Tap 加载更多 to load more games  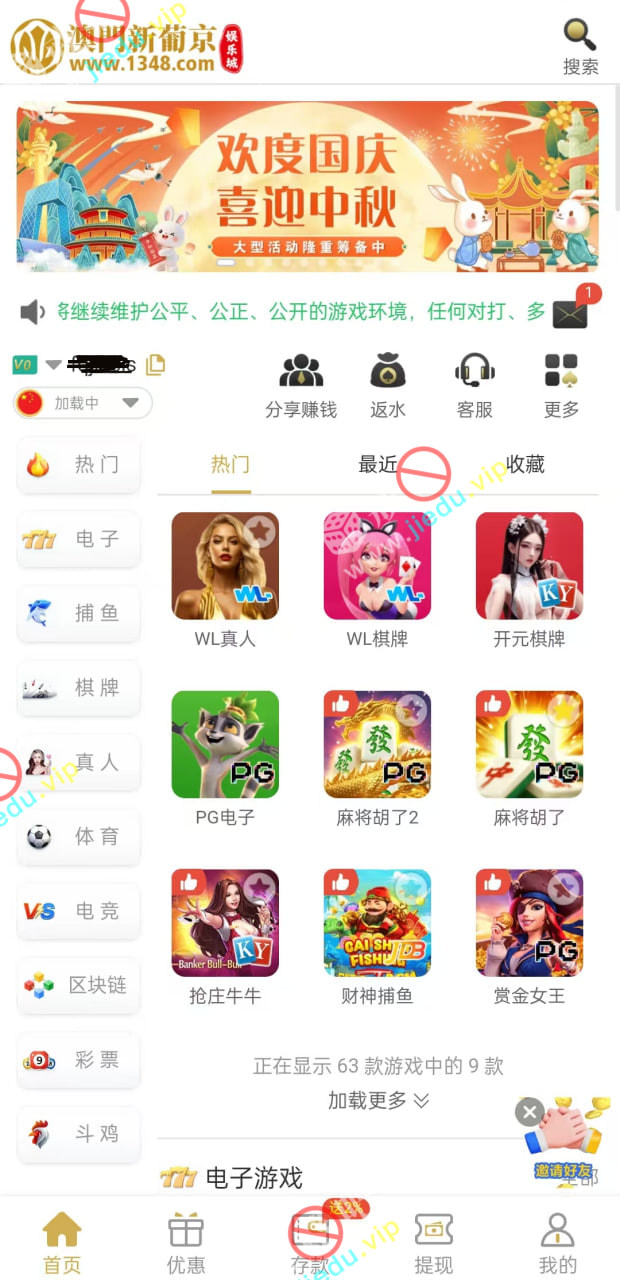point(378,1100)
